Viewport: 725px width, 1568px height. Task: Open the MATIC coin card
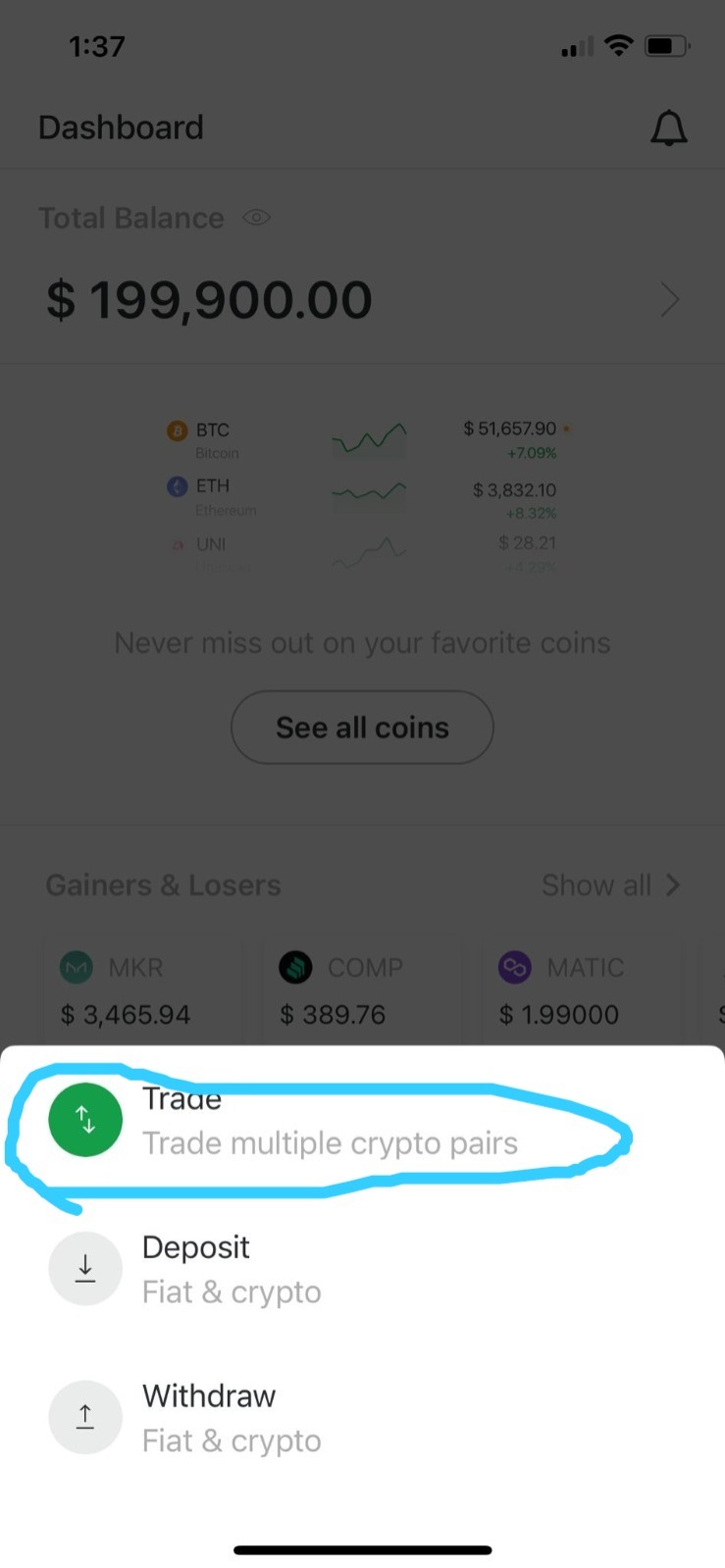click(582, 990)
